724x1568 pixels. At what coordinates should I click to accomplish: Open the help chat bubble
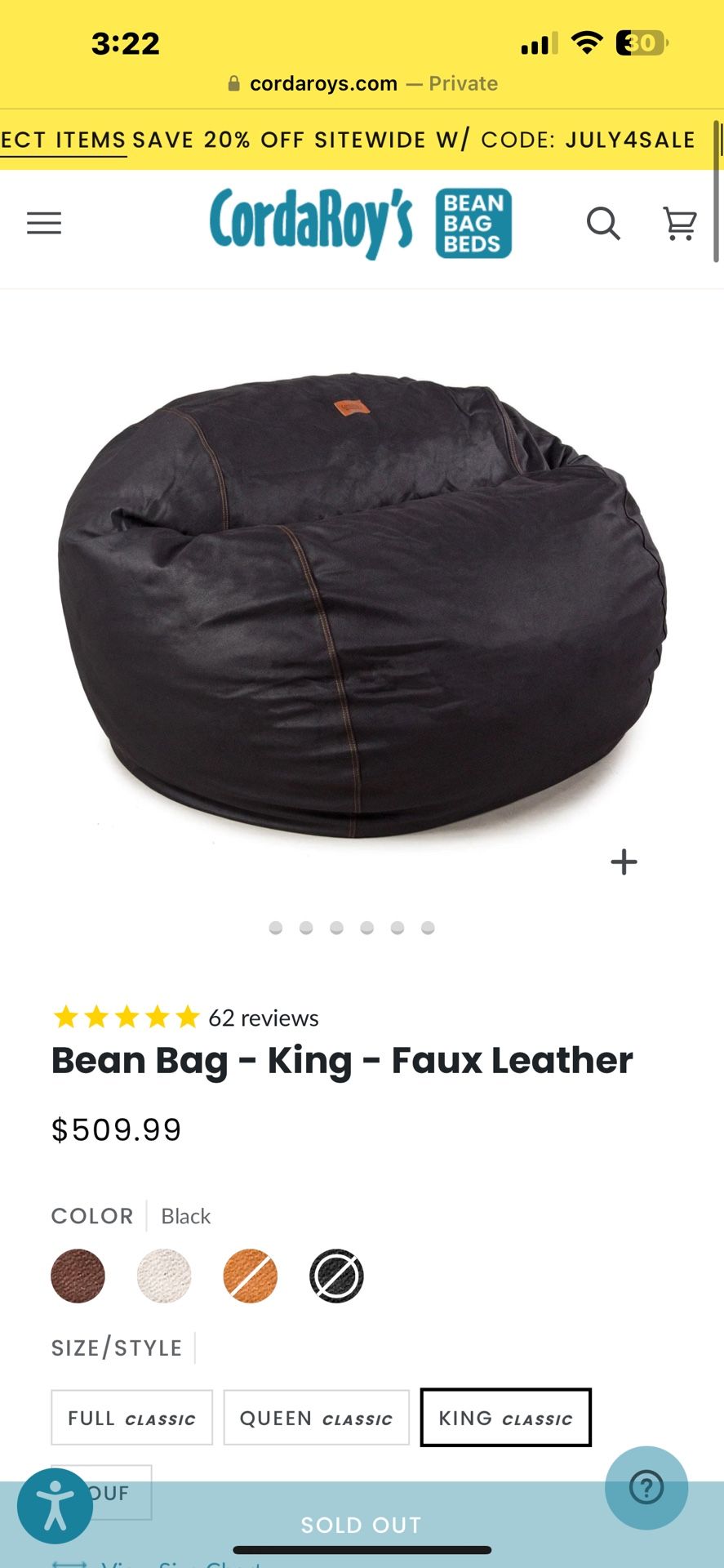(646, 1488)
